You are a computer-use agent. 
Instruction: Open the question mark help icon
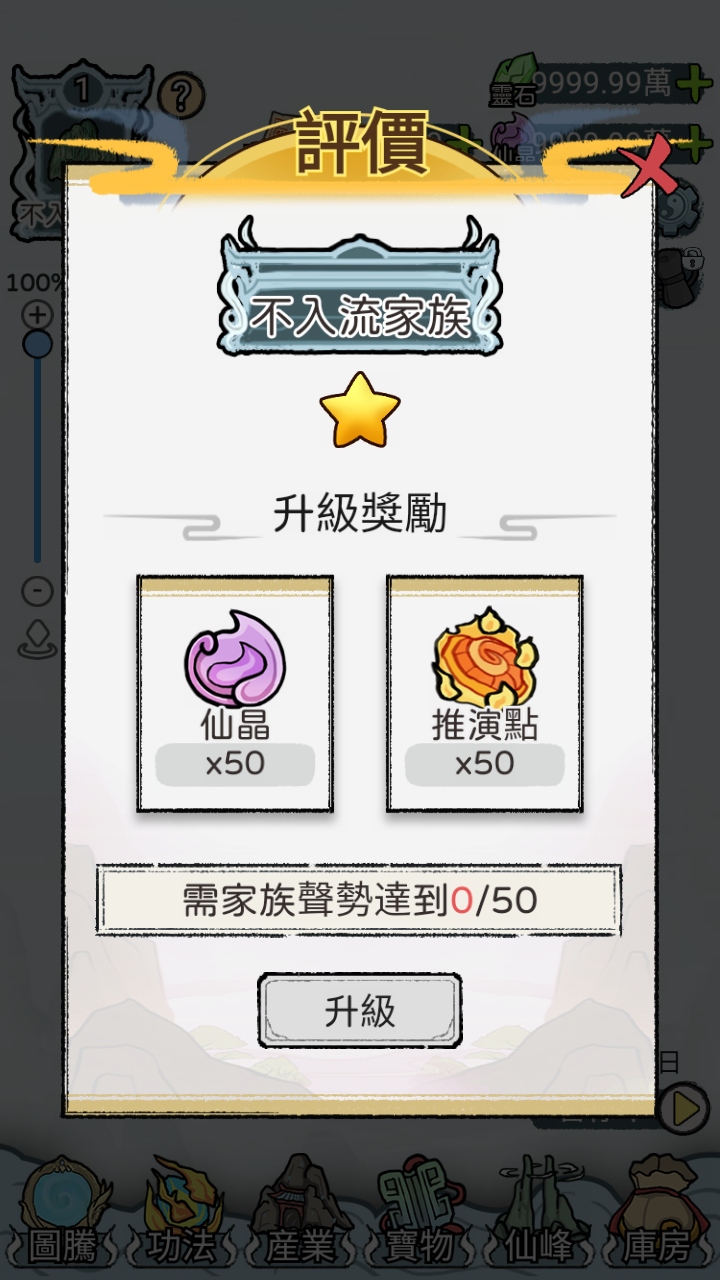point(181,97)
